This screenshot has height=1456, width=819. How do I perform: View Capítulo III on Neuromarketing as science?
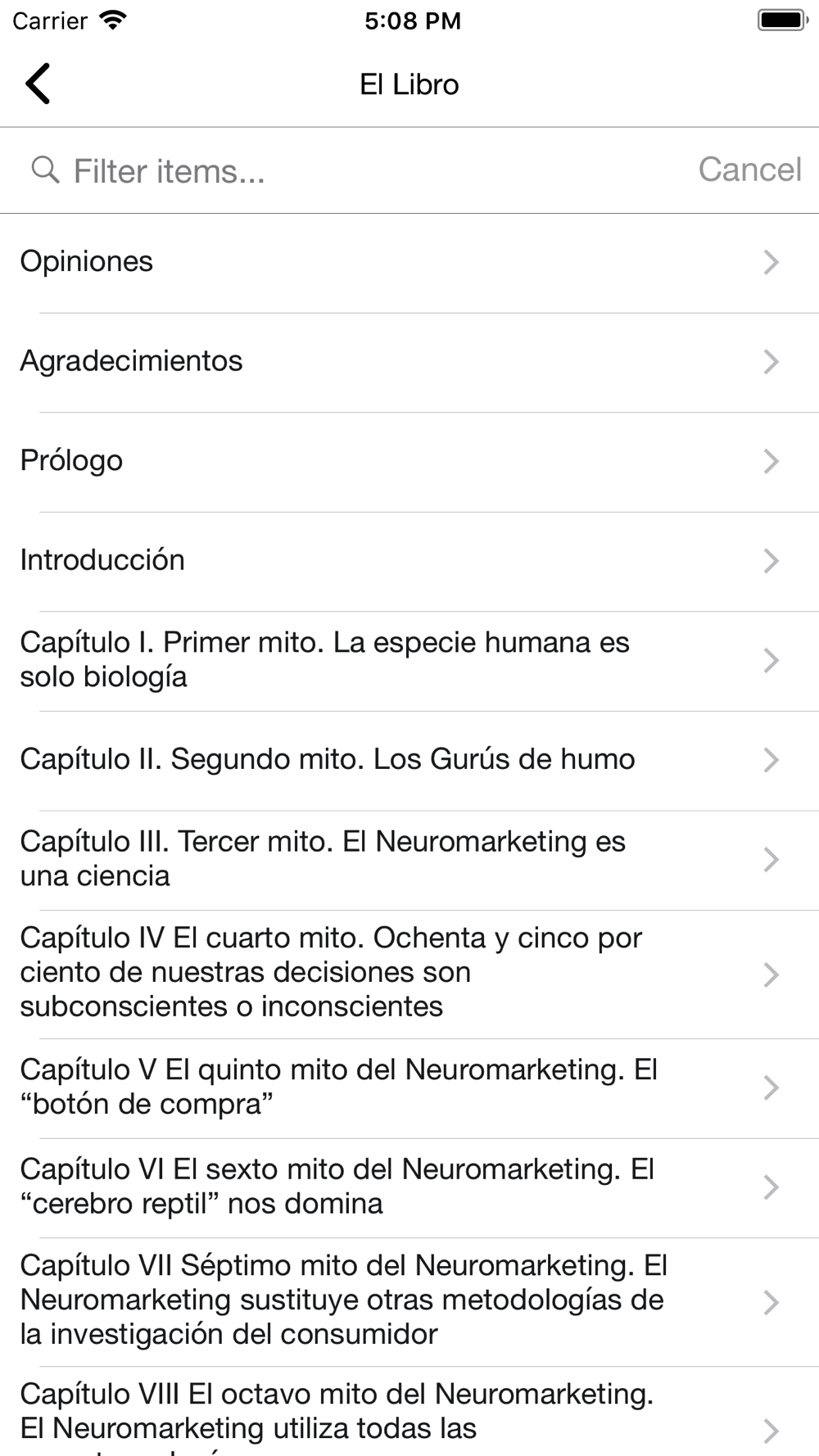coord(409,859)
